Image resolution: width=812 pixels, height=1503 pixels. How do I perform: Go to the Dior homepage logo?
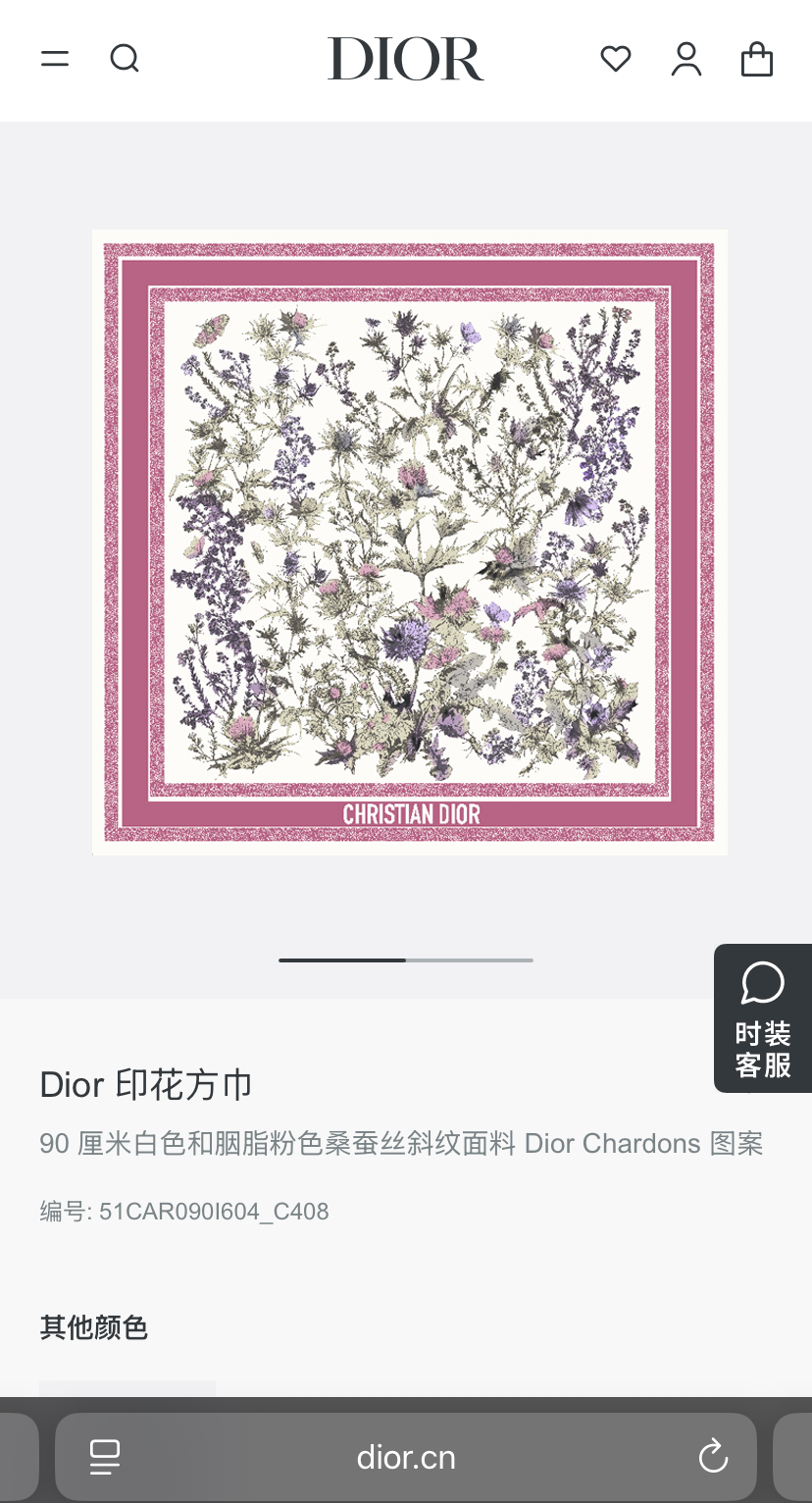(x=406, y=59)
